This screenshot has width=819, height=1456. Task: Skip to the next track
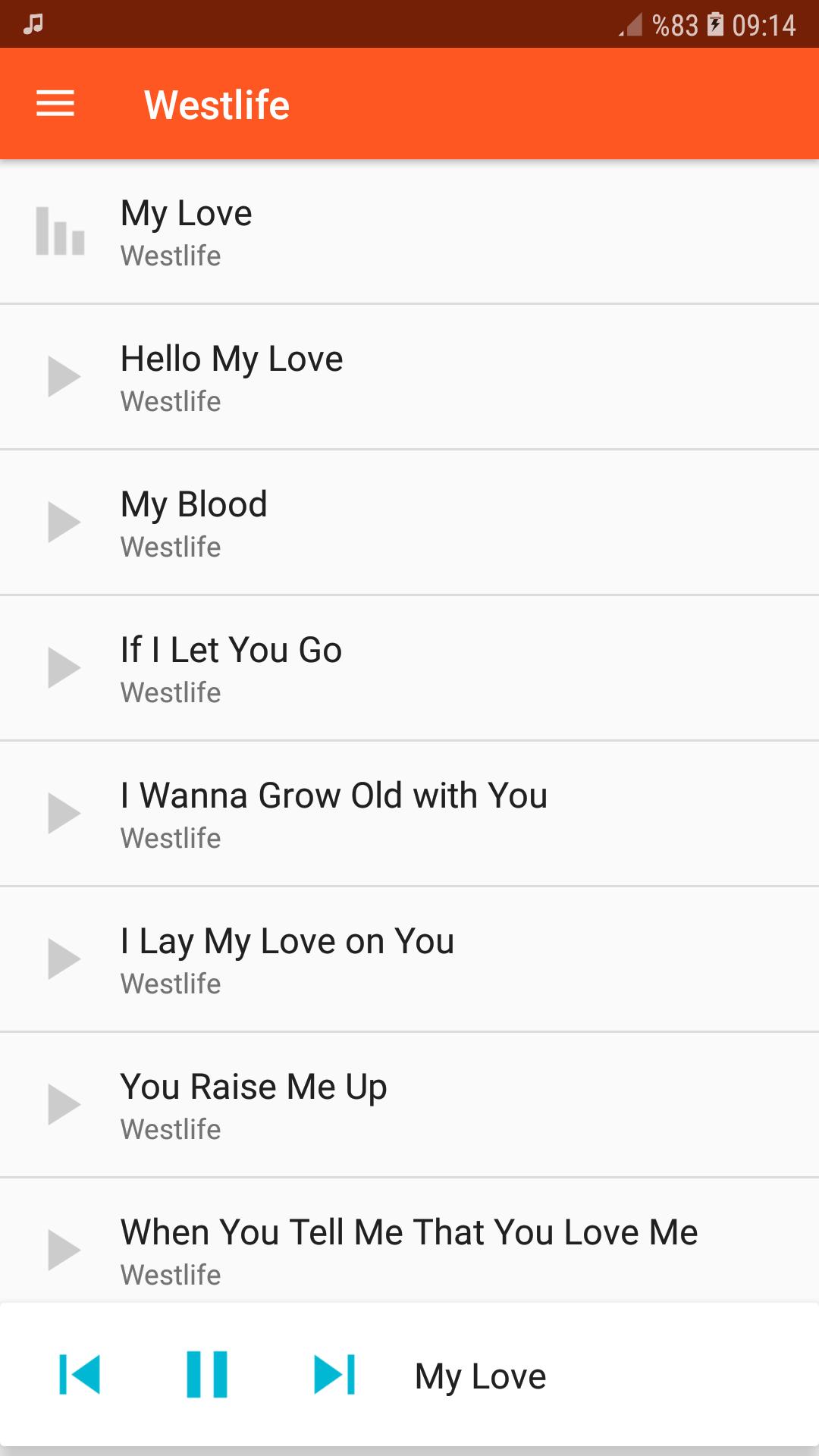[x=334, y=1374]
